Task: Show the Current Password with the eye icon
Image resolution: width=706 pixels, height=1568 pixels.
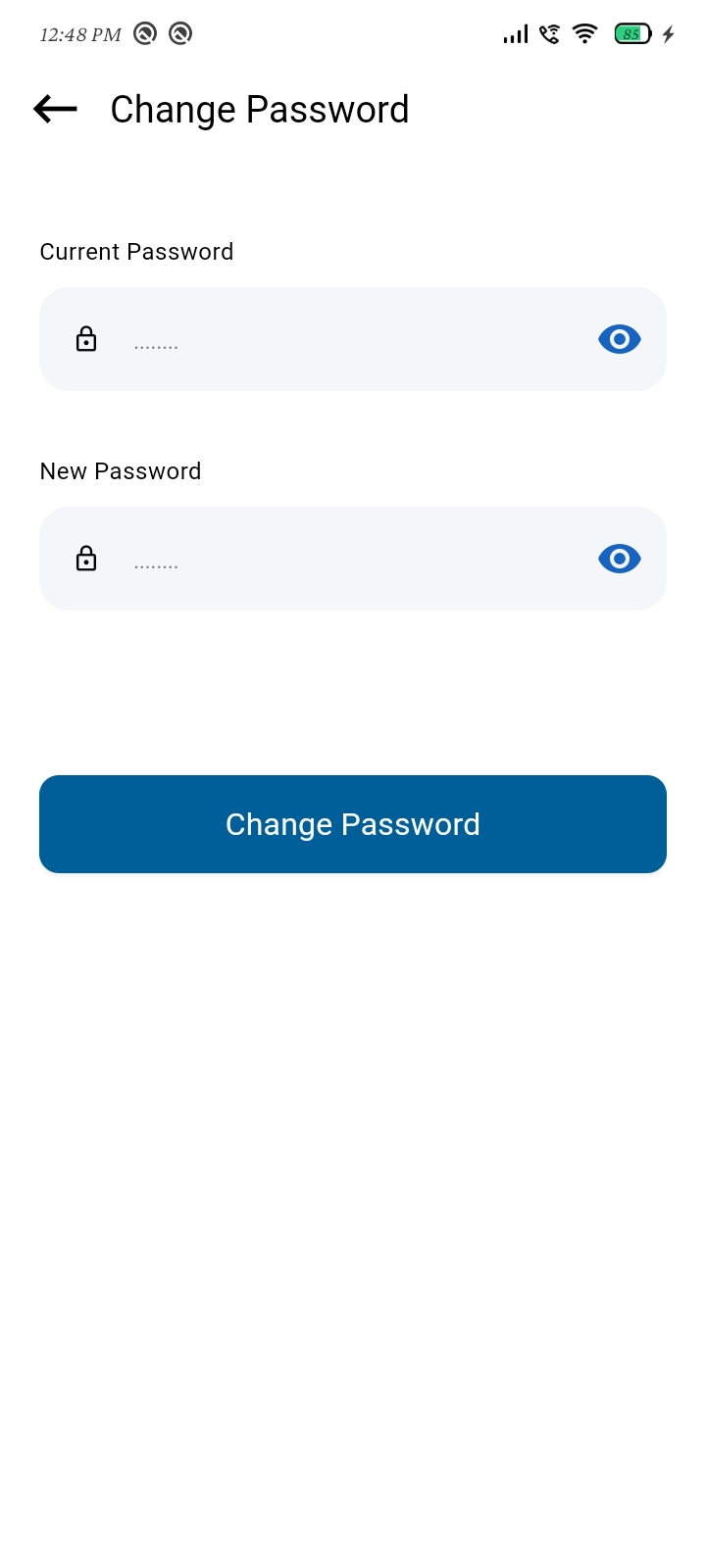Action: (620, 339)
